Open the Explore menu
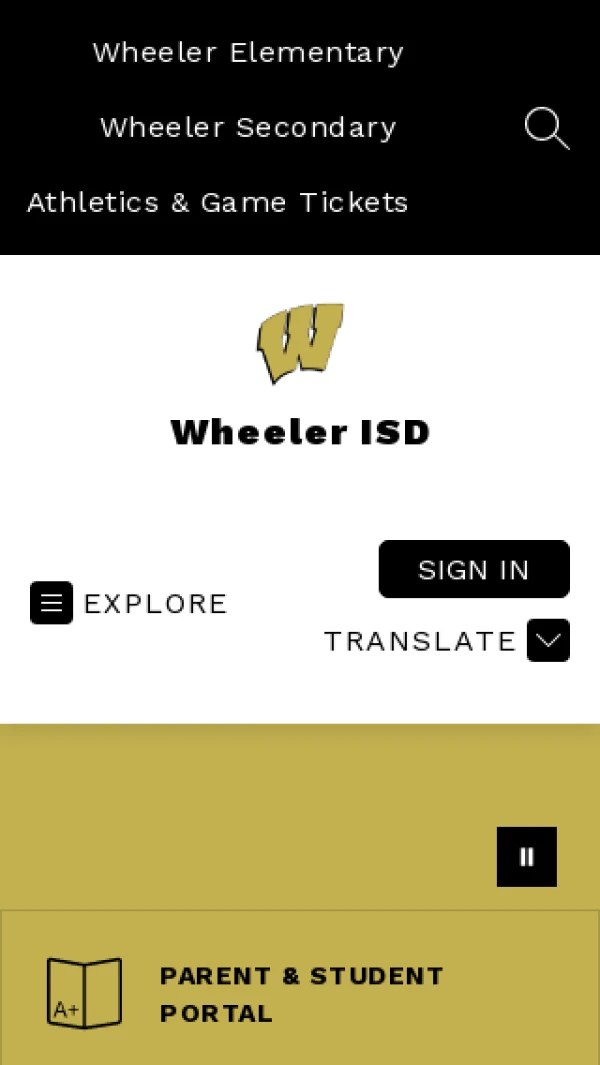Viewport: 600px width, 1065px height. point(129,603)
